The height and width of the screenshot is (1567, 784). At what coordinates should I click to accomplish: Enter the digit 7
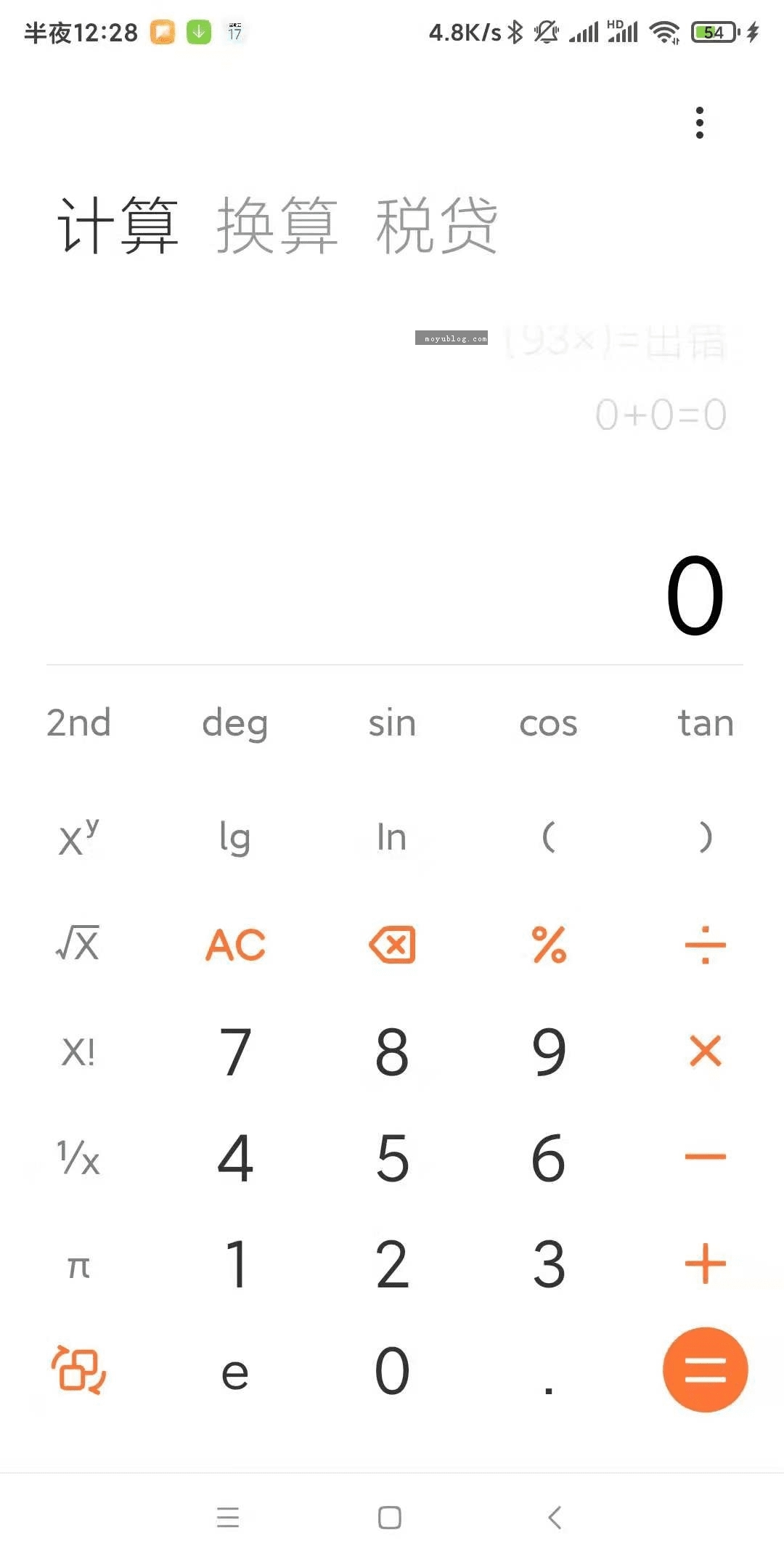[235, 1051]
